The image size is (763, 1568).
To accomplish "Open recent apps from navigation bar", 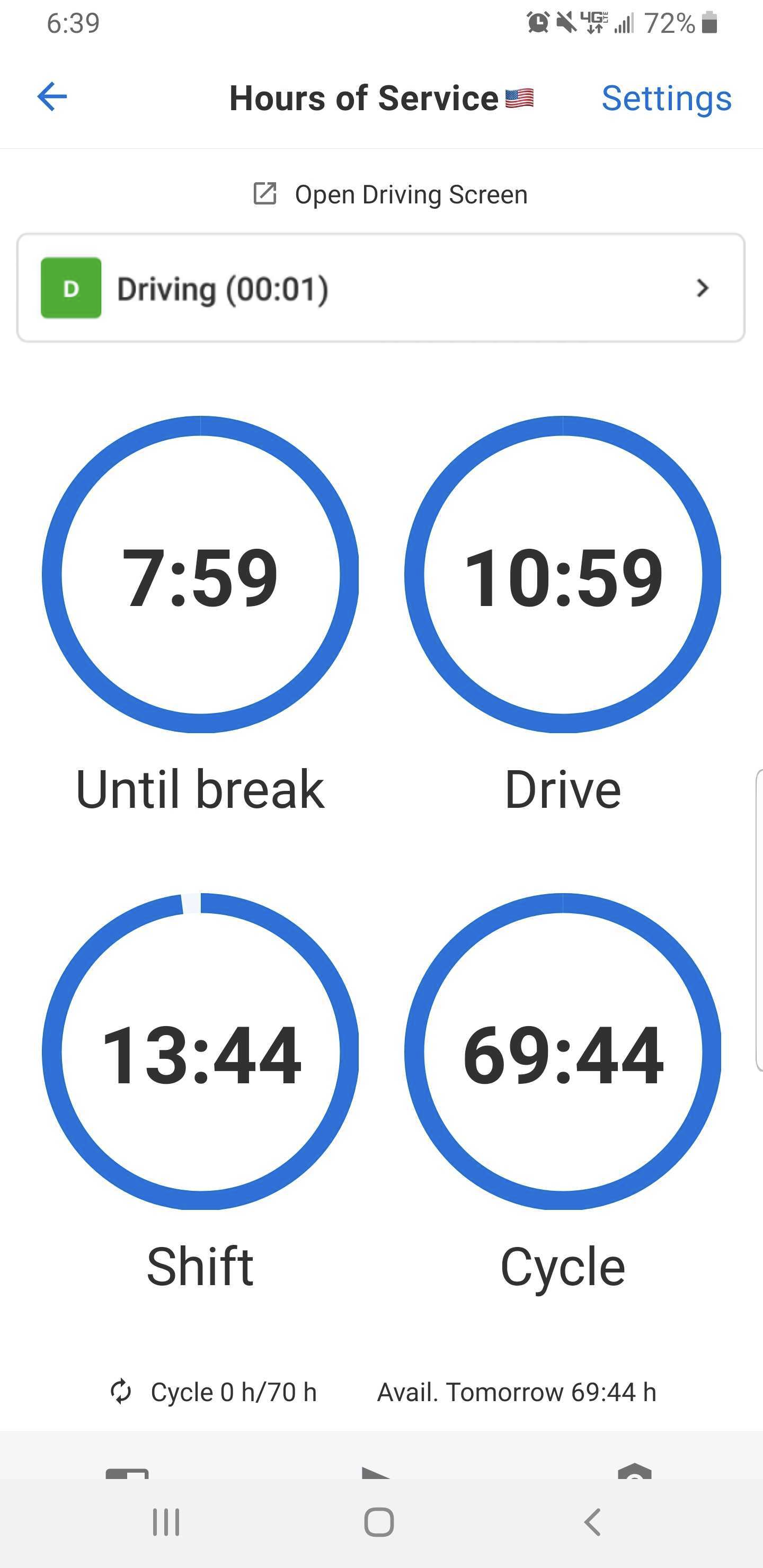I will 166,1522.
